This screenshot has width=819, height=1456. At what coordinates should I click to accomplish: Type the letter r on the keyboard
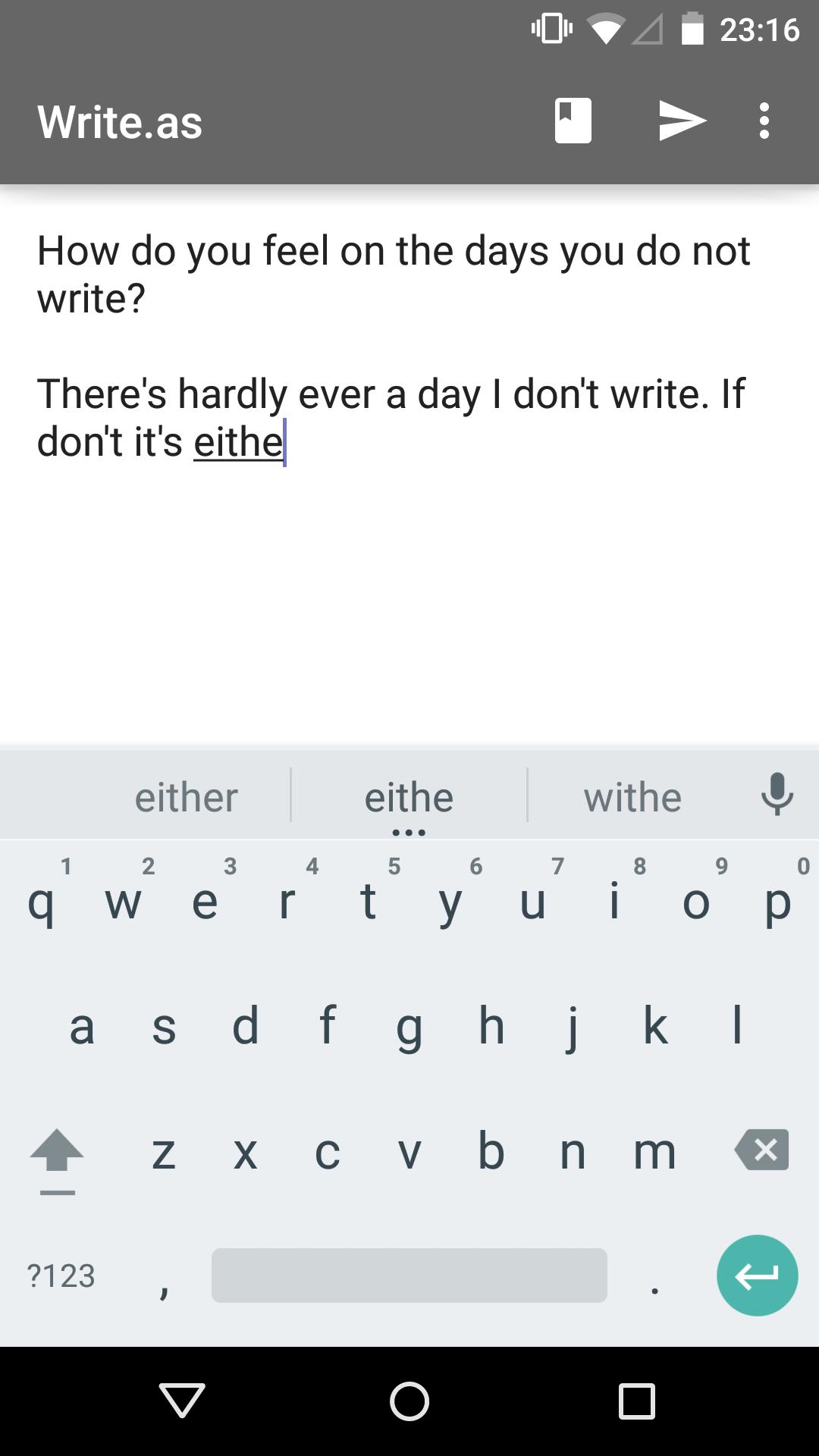coord(287,901)
